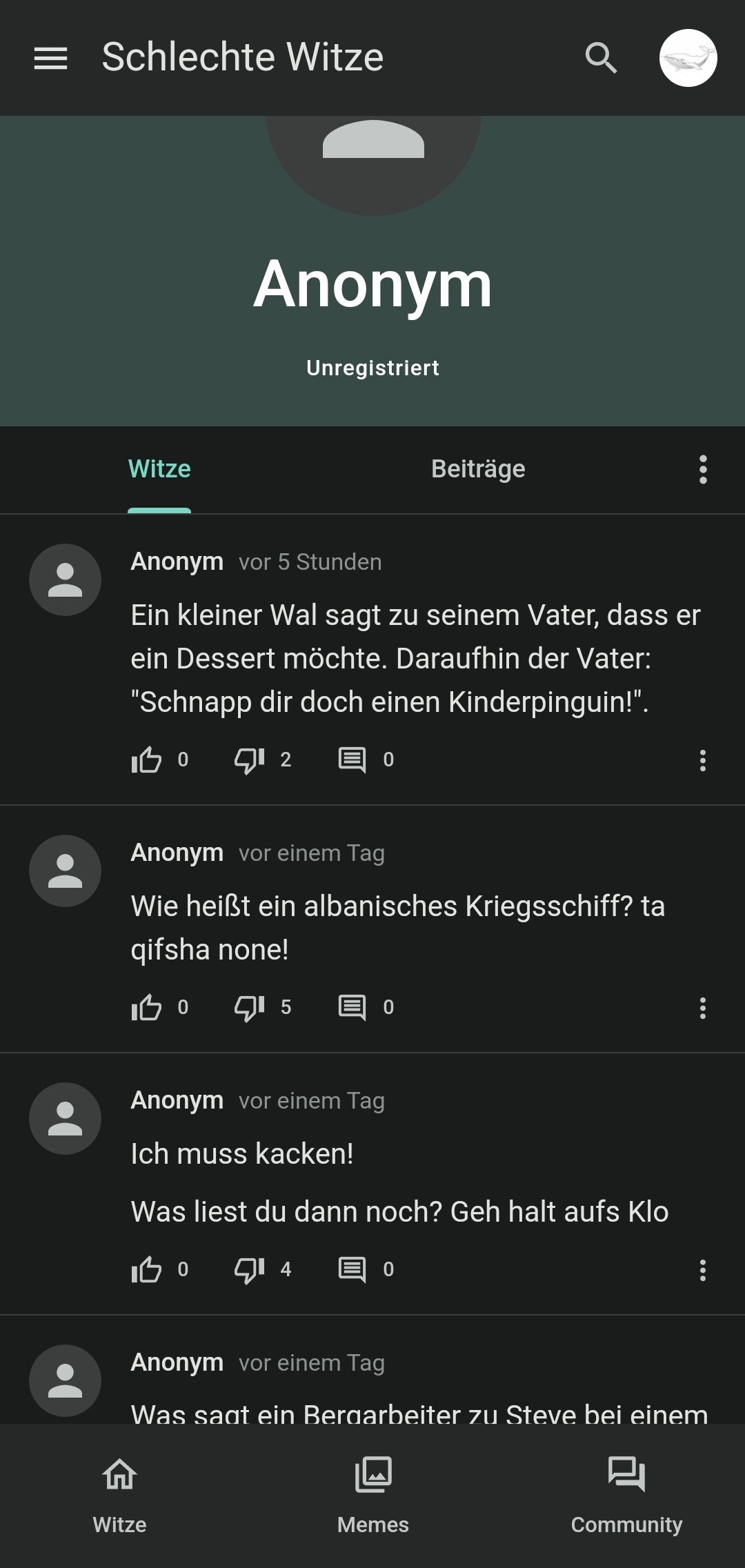The width and height of the screenshot is (745, 1568).
Task: Open the hamburger drawer menu
Action: pyautogui.click(x=51, y=58)
